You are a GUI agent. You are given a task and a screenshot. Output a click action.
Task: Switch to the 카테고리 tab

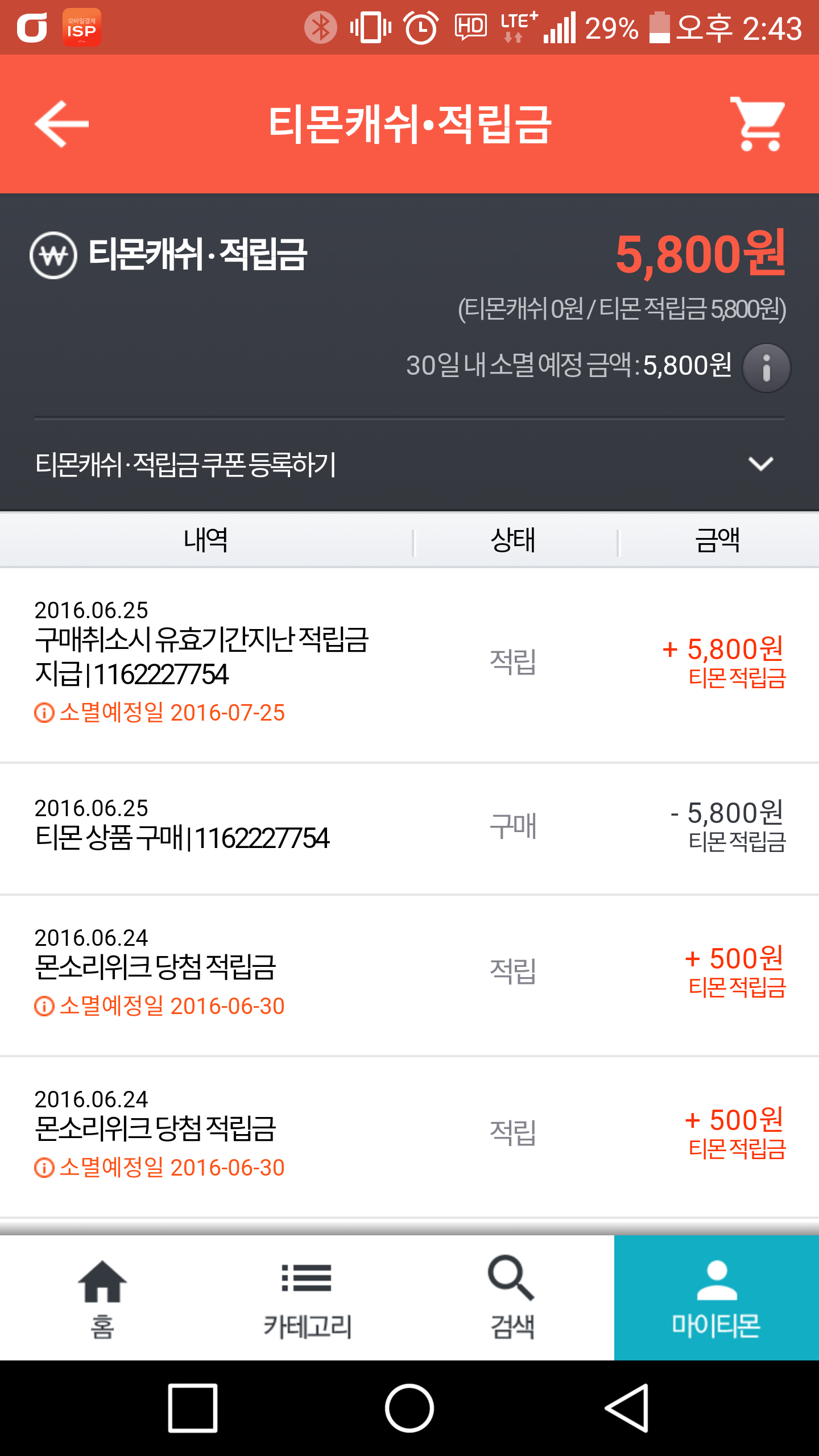[307, 1298]
